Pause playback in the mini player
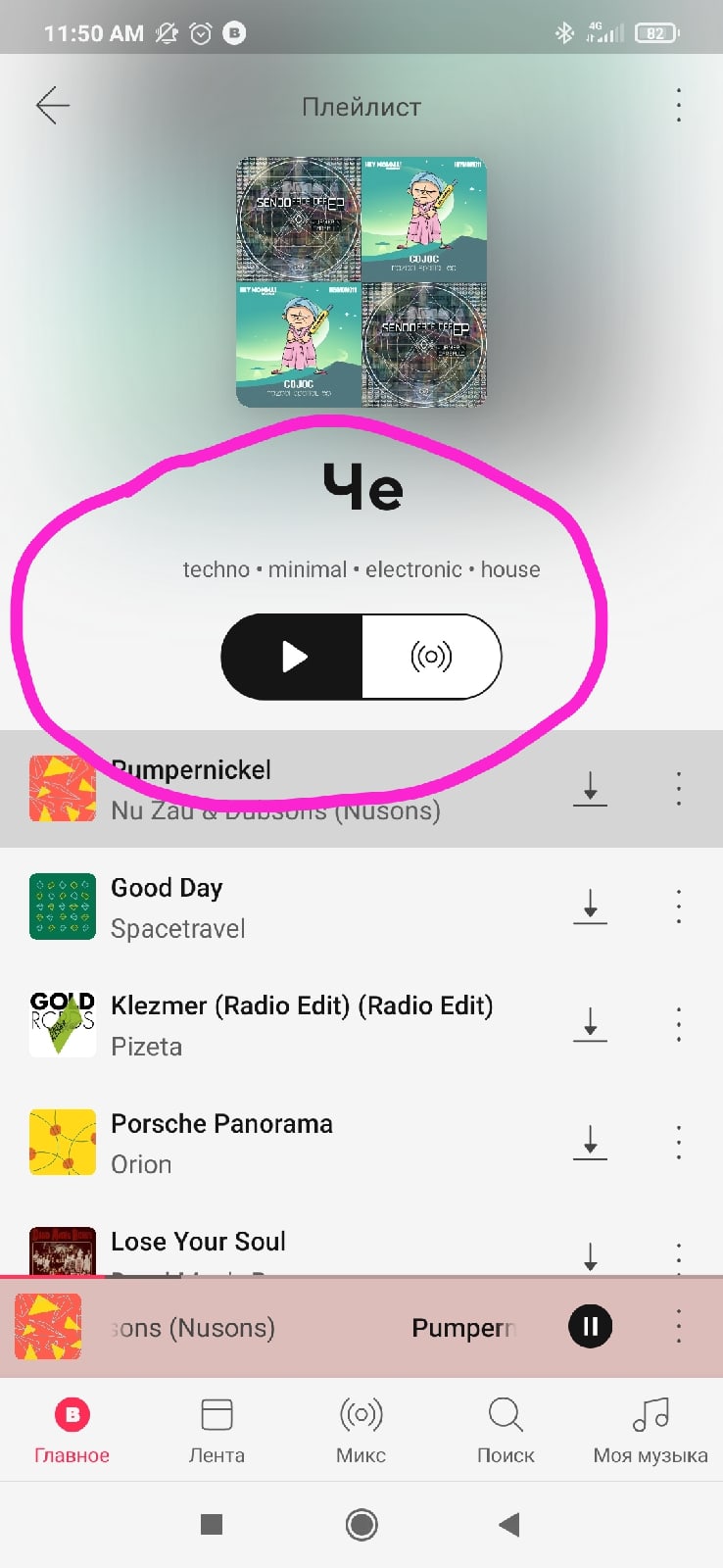Screen dimensions: 723x1568 [590, 1327]
